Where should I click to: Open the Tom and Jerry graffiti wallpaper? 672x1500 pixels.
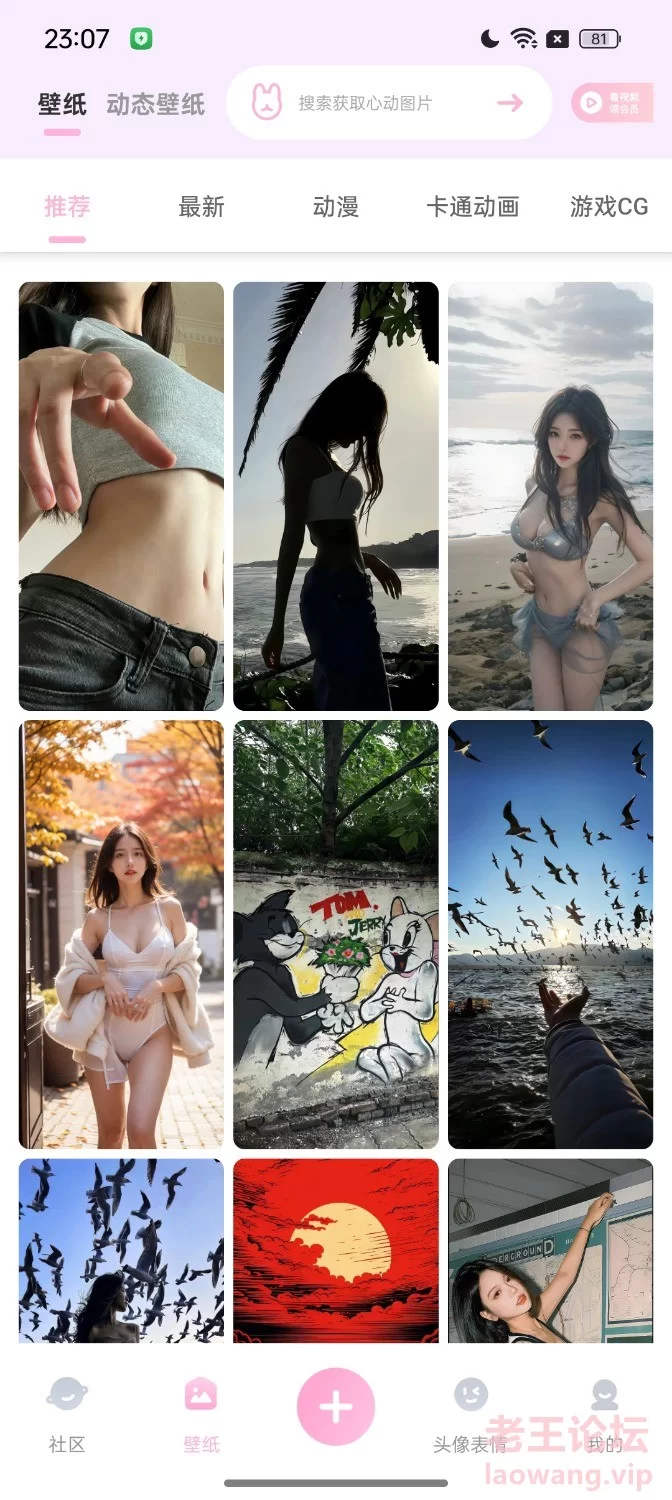pos(336,934)
